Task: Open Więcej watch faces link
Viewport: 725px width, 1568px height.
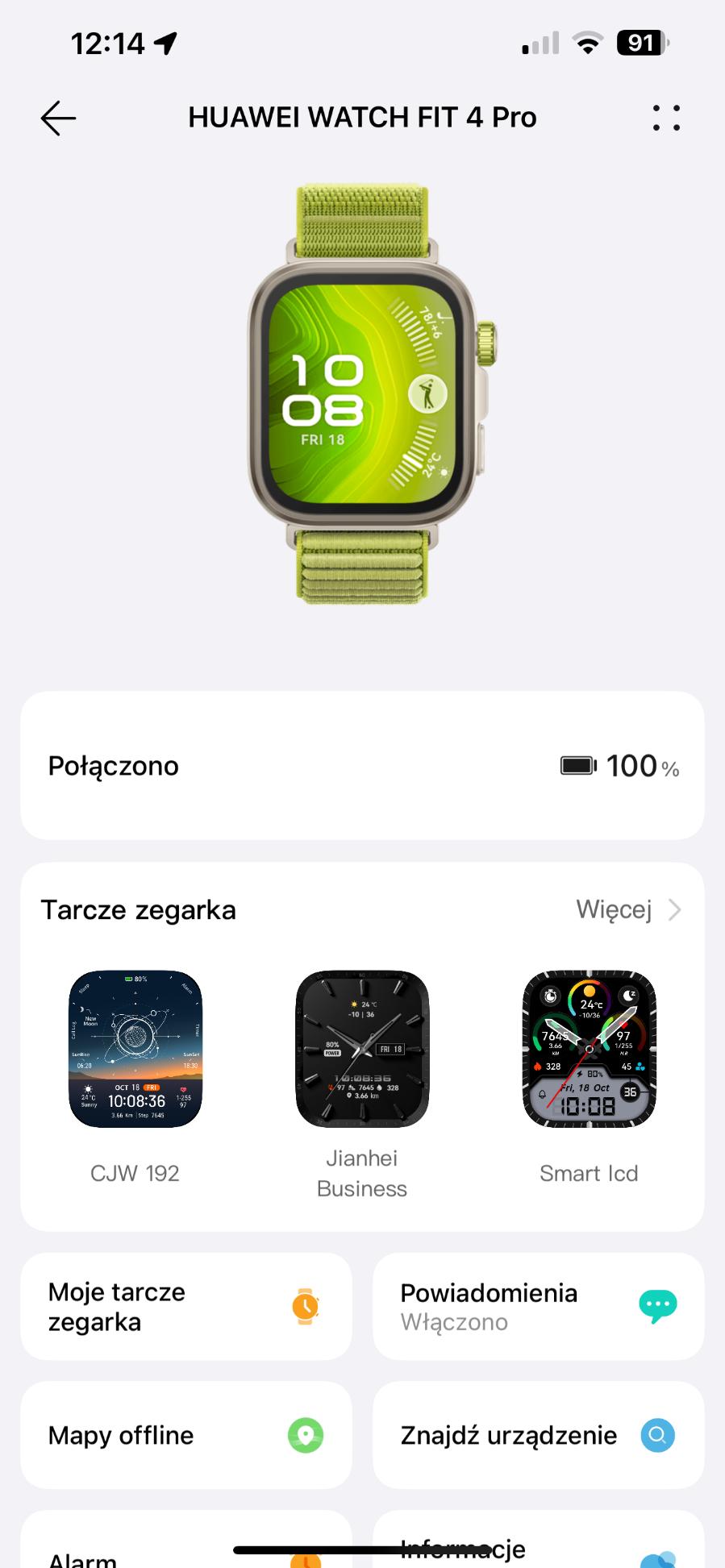Action: [628, 910]
